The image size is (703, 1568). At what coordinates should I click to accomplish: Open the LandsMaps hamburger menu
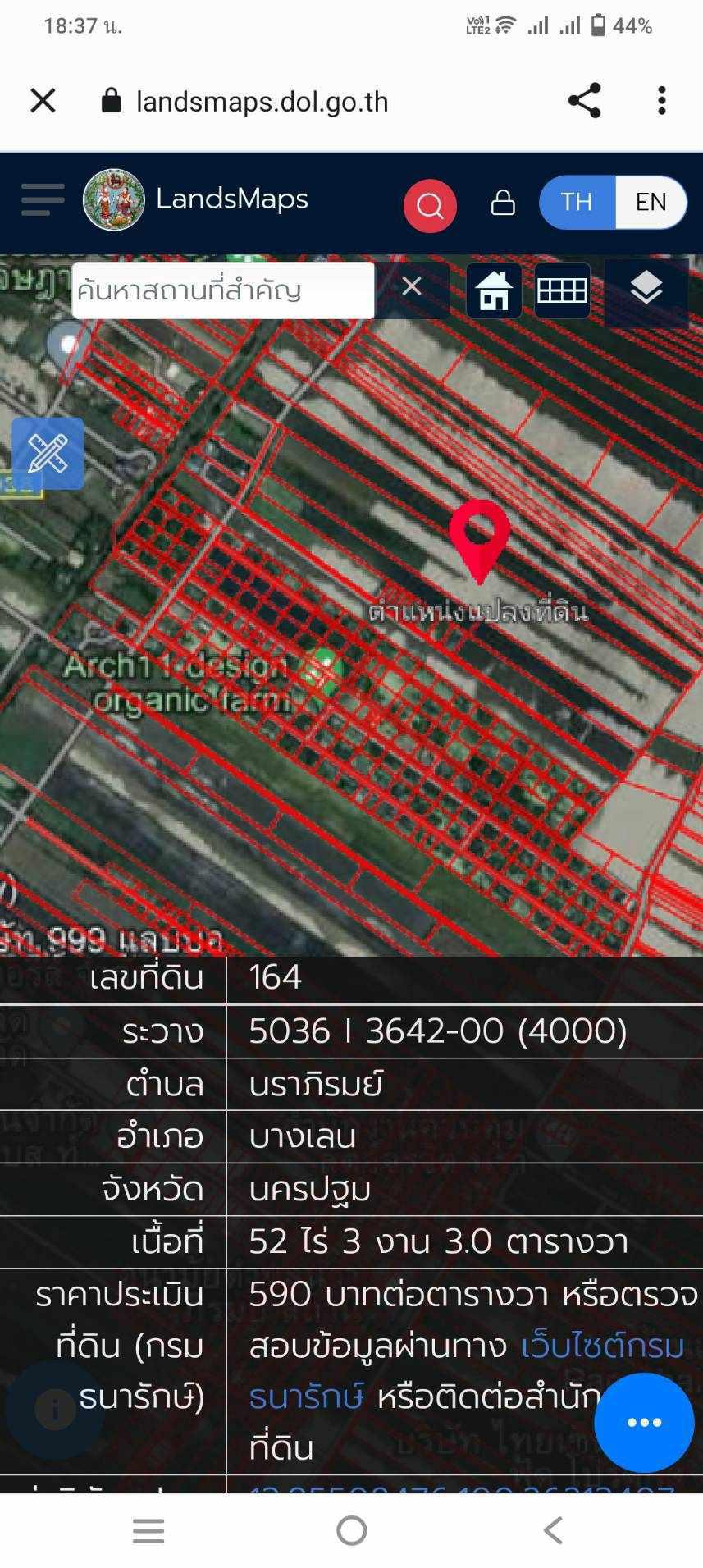43,200
